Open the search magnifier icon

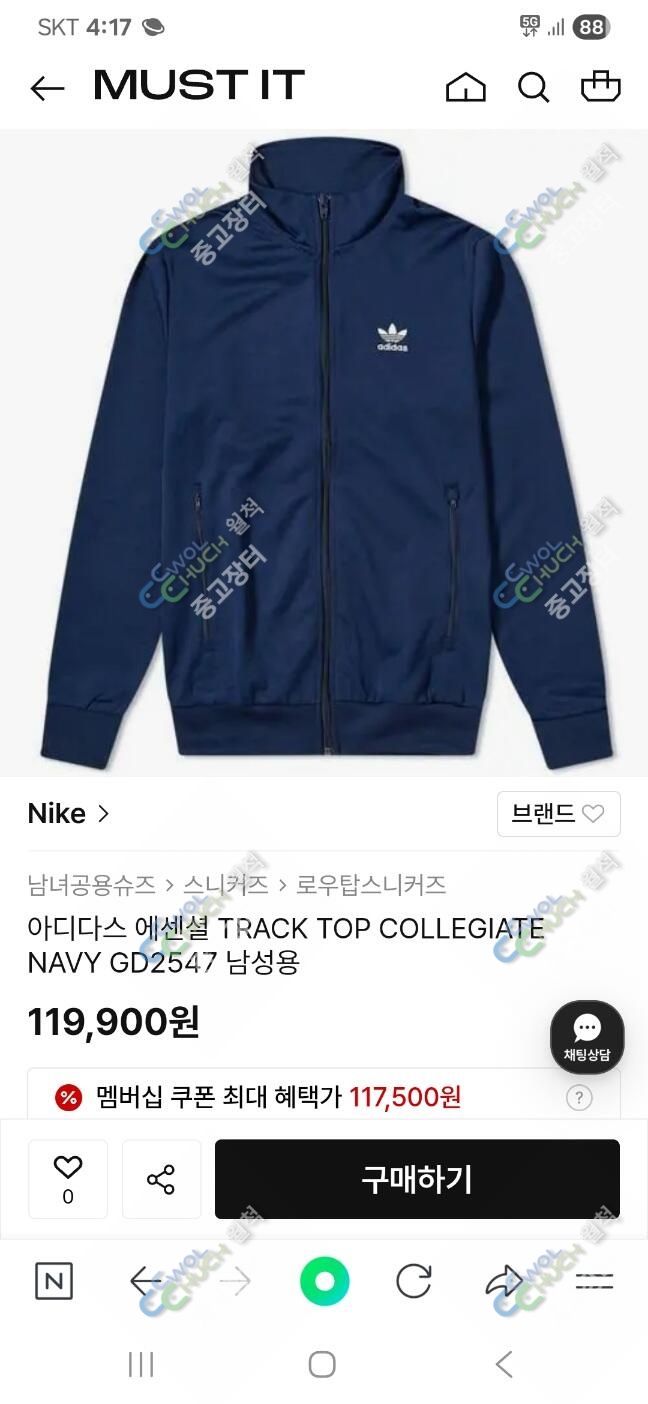pyautogui.click(x=533, y=88)
